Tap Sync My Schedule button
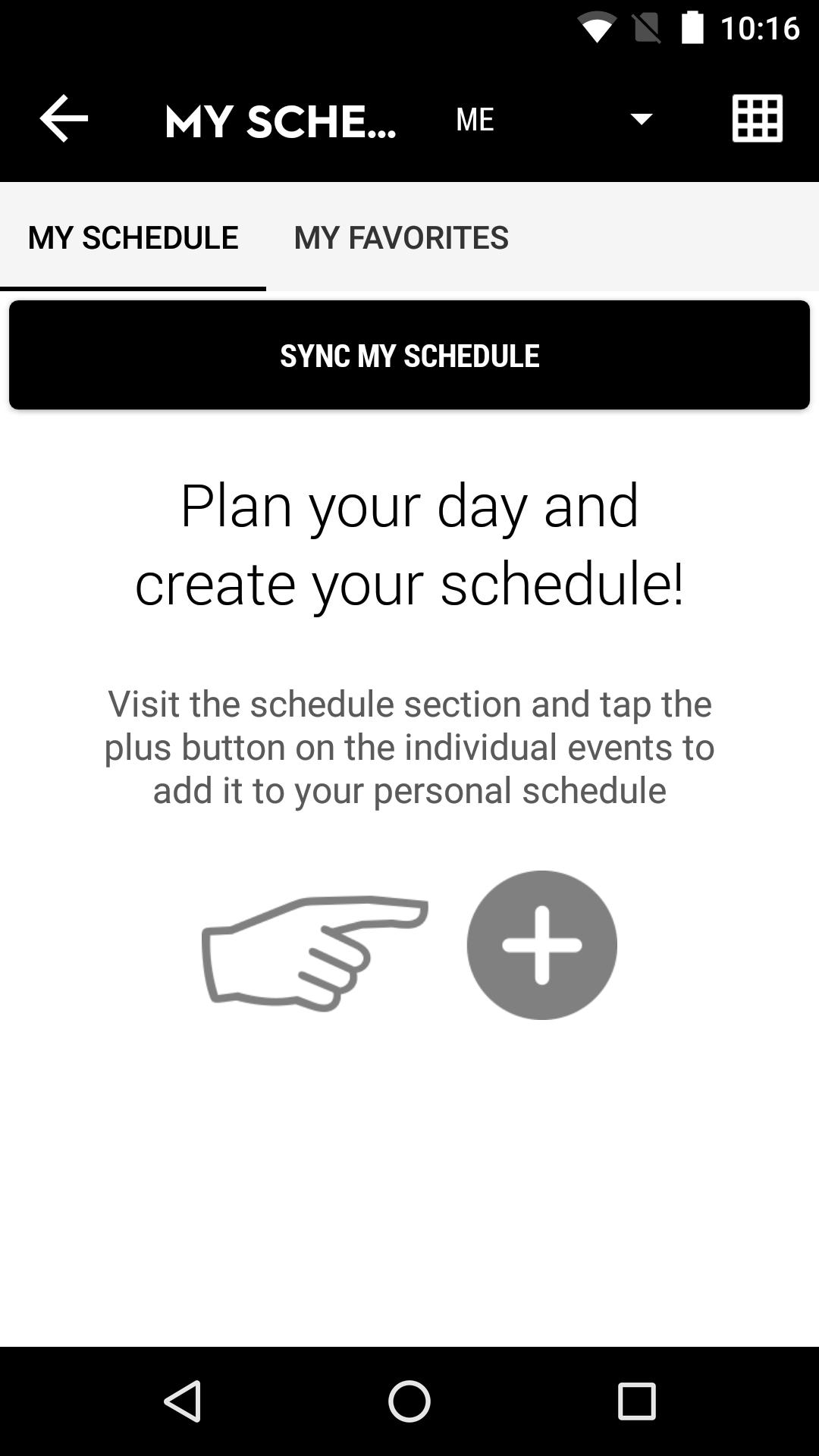 click(409, 356)
